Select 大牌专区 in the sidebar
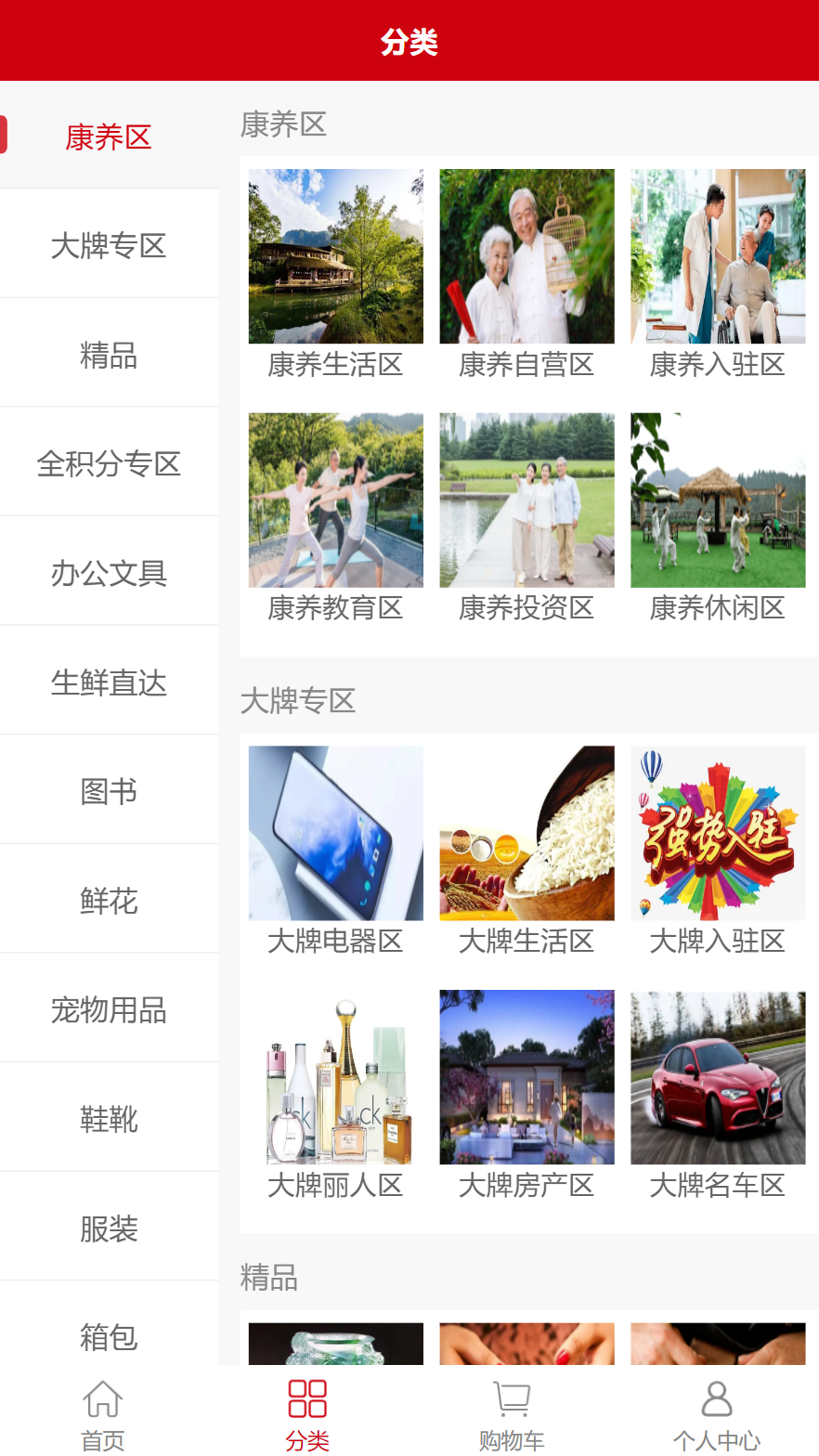The height and width of the screenshot is (1456, 819). click(x=109, y=246)
